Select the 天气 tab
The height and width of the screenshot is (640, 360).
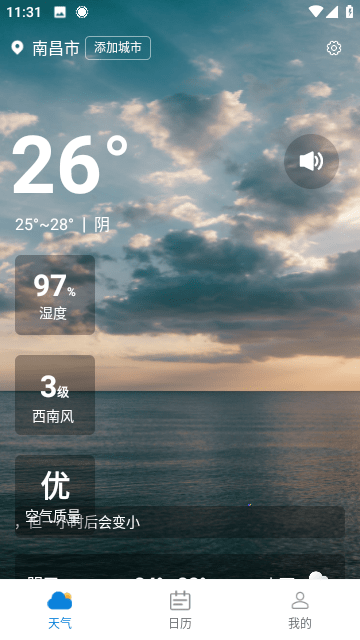(x=60, y=610)
